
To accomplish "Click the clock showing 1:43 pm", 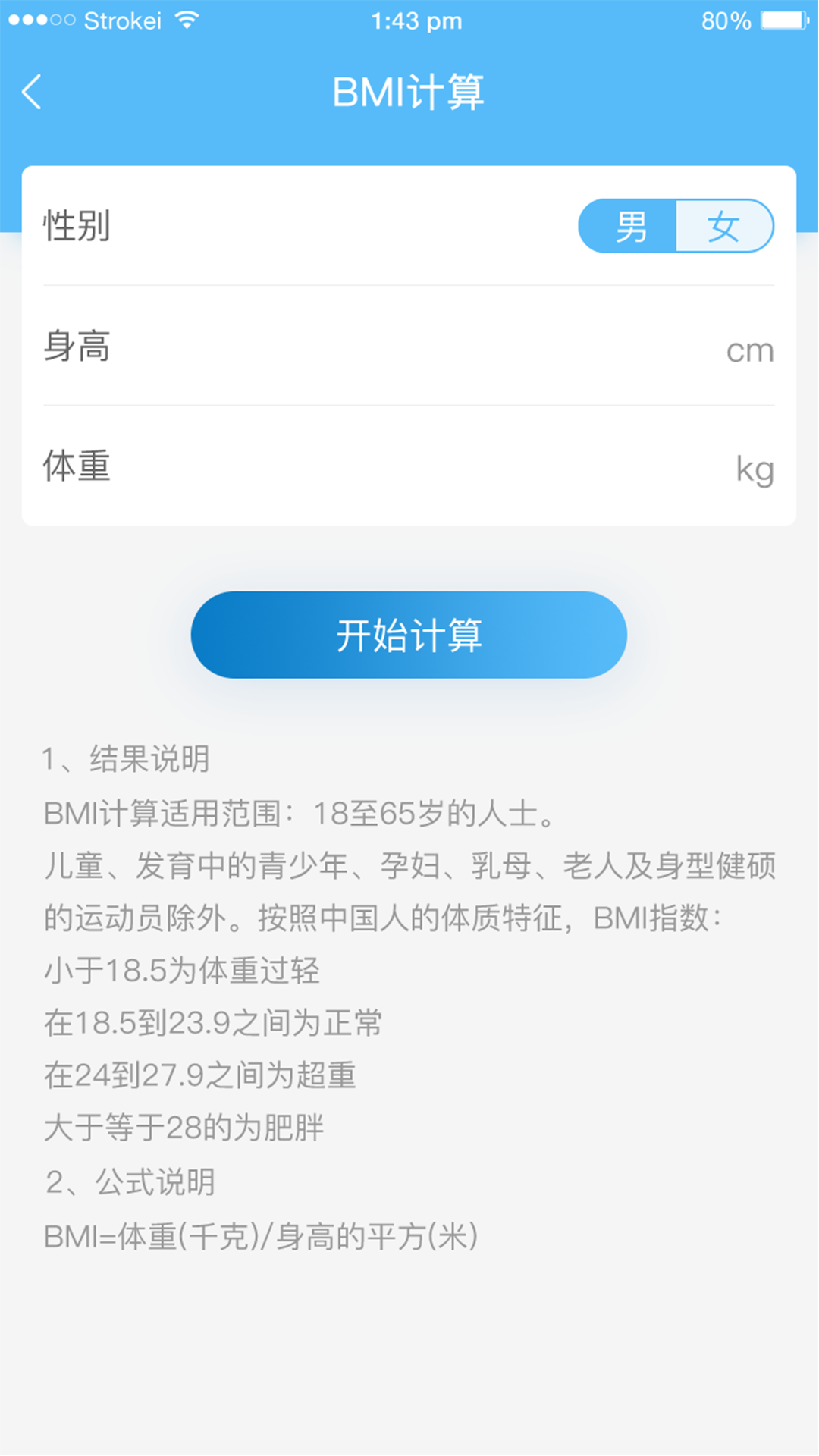I will pos(416,20).
